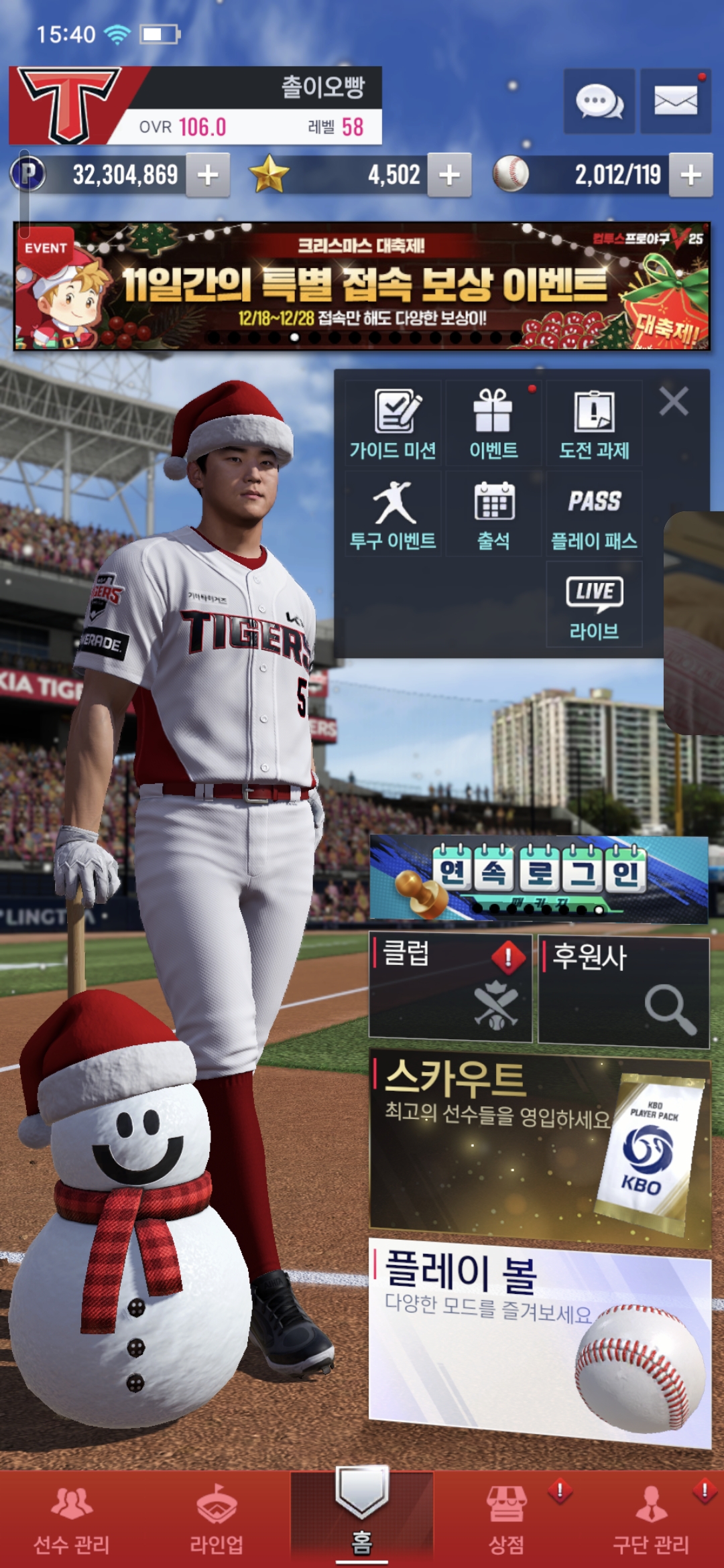Viewport: 724px width, 1568px height.
Task: Open the Christmas event banner
Action: tap(362, 286)
